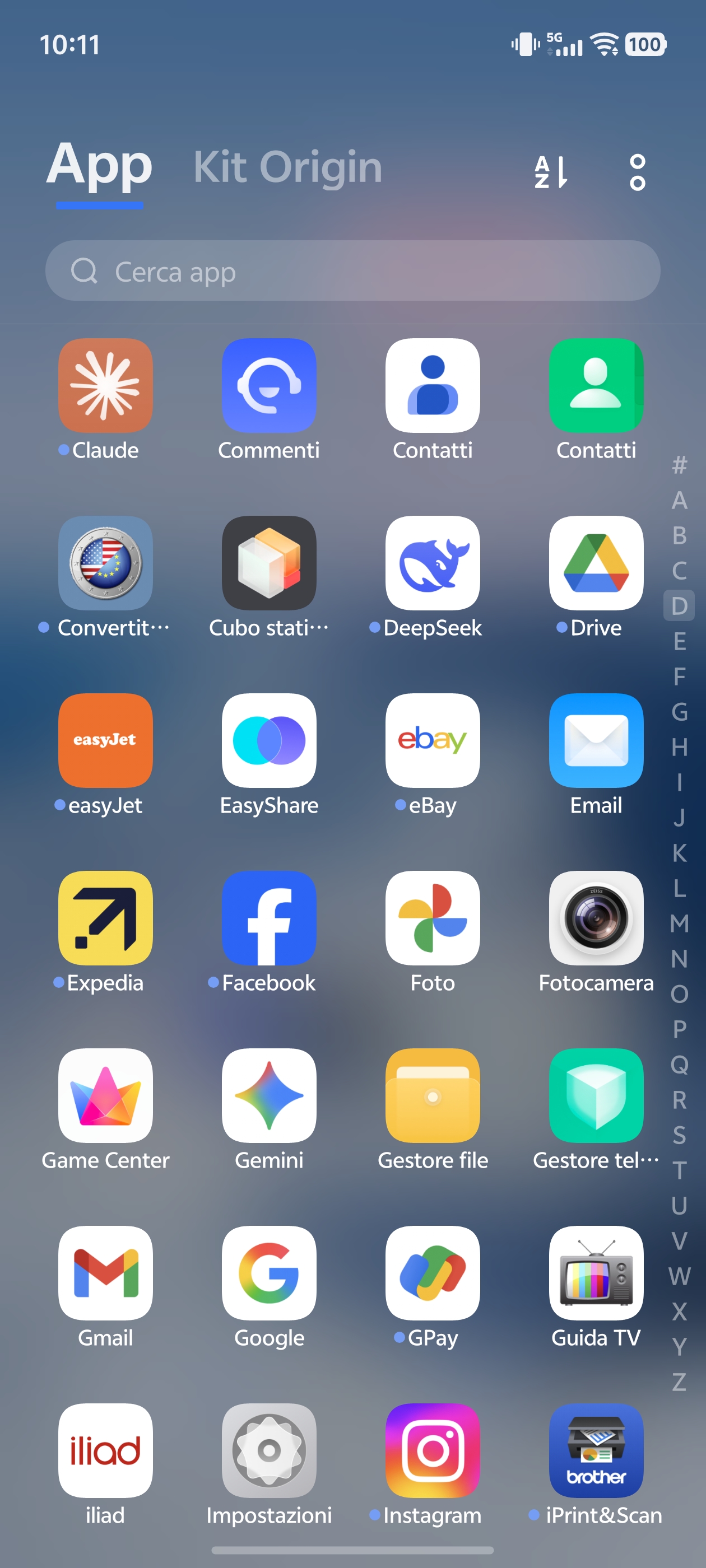
Task: Open Google Drive
Action: (x=596, y=563)
